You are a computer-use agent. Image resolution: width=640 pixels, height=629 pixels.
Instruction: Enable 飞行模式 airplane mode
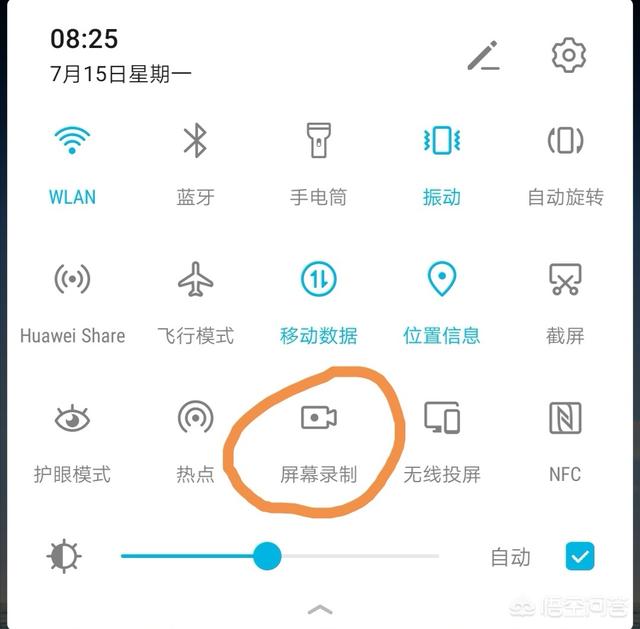point(195,280)
